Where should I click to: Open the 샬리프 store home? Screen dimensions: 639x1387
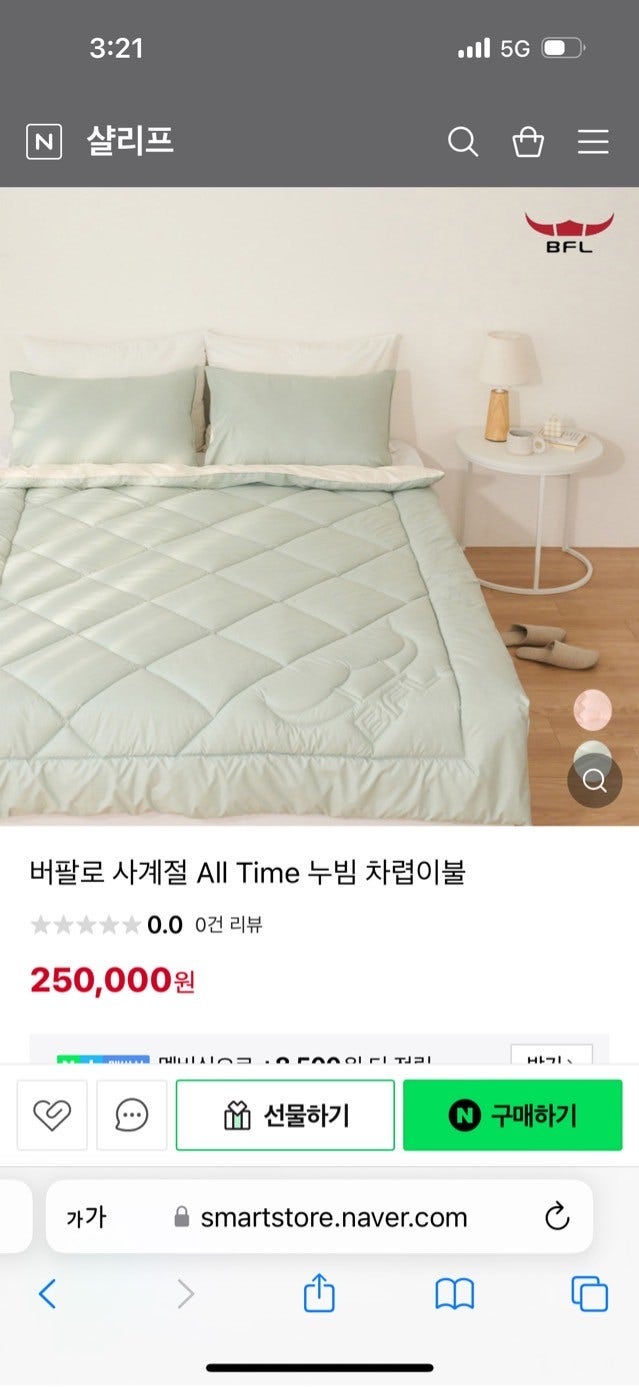point(130,141)
